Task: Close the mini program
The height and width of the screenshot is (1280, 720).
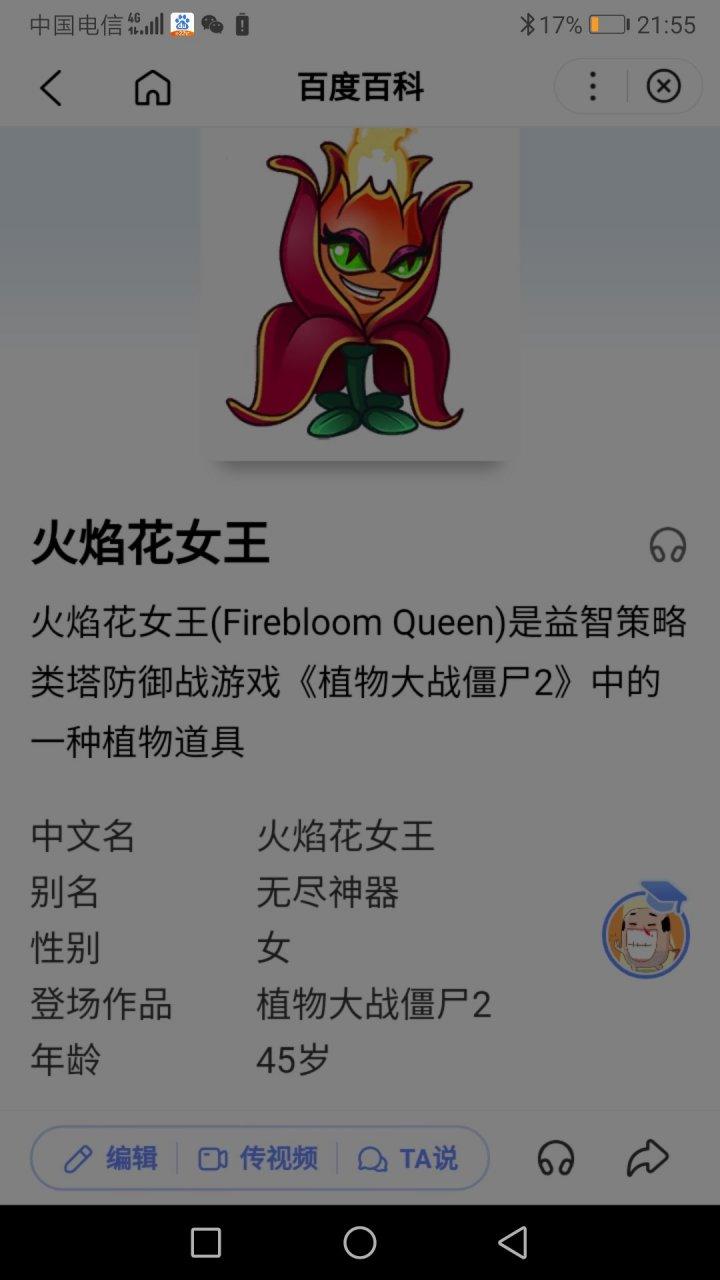Action: (663, 86)
